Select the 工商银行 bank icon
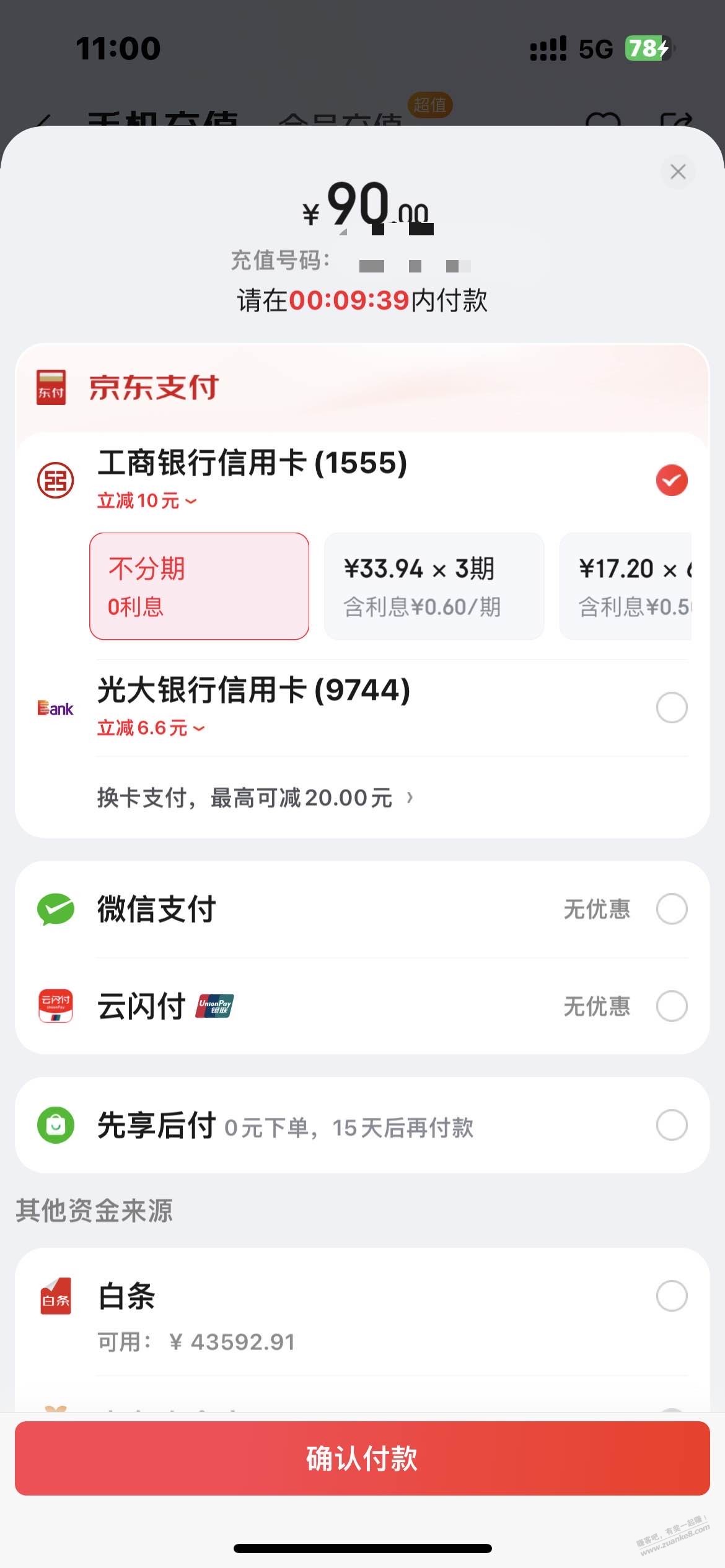The height and width of the screenshot is (1568, 725). [55, 480]
